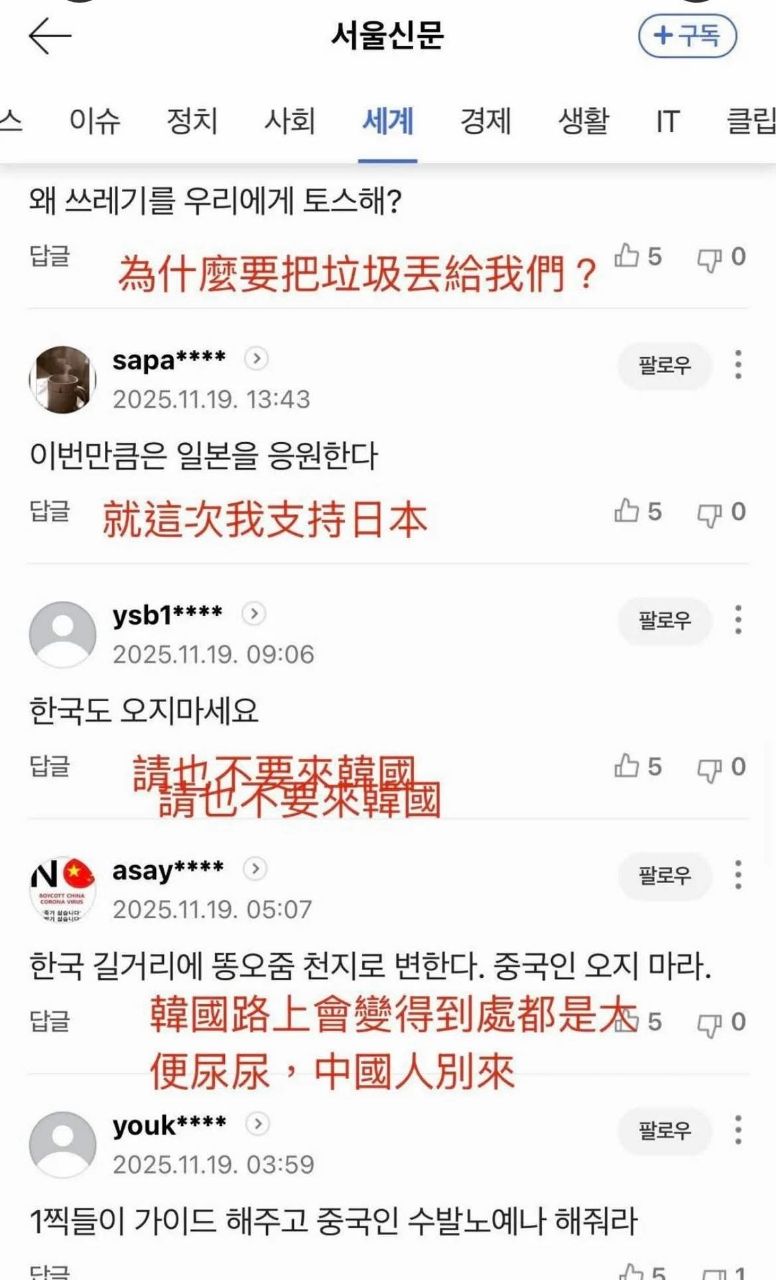The height and width of the screenshot is (1280, 776).
Task: Open the 생활 tab
Action: click(x=583, y=122)
